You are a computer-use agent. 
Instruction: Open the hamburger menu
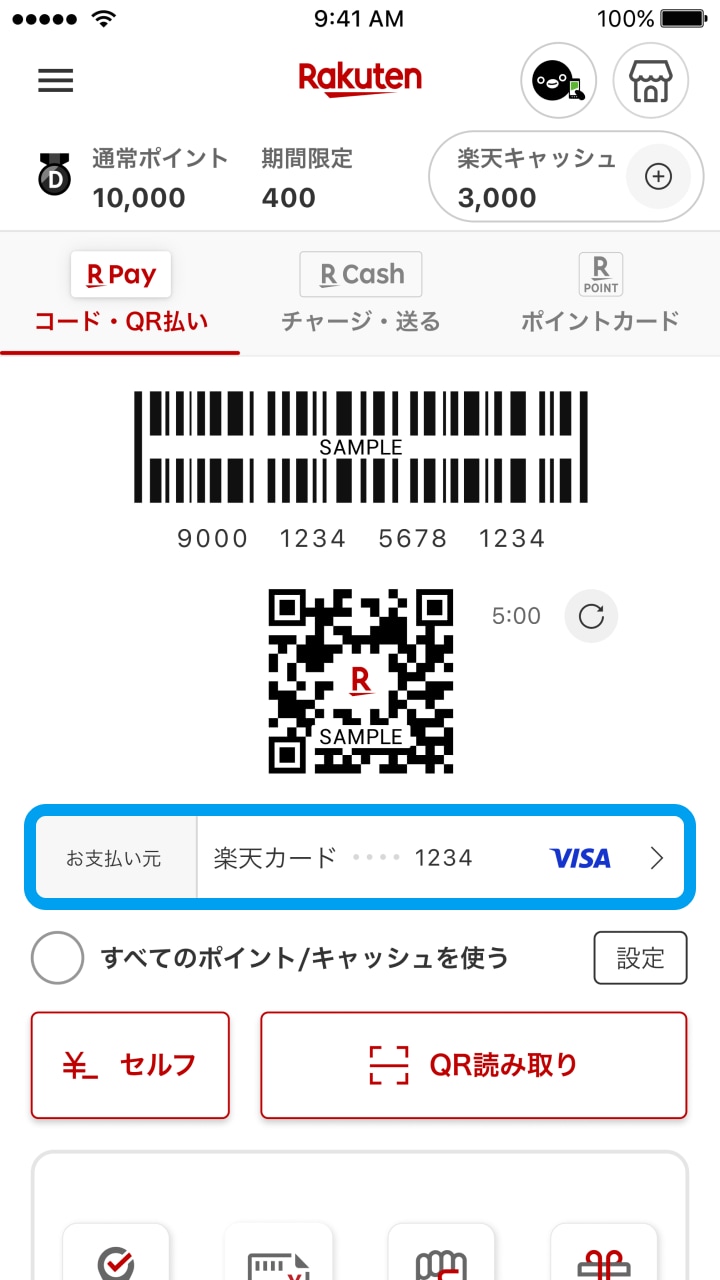(56, 81)
